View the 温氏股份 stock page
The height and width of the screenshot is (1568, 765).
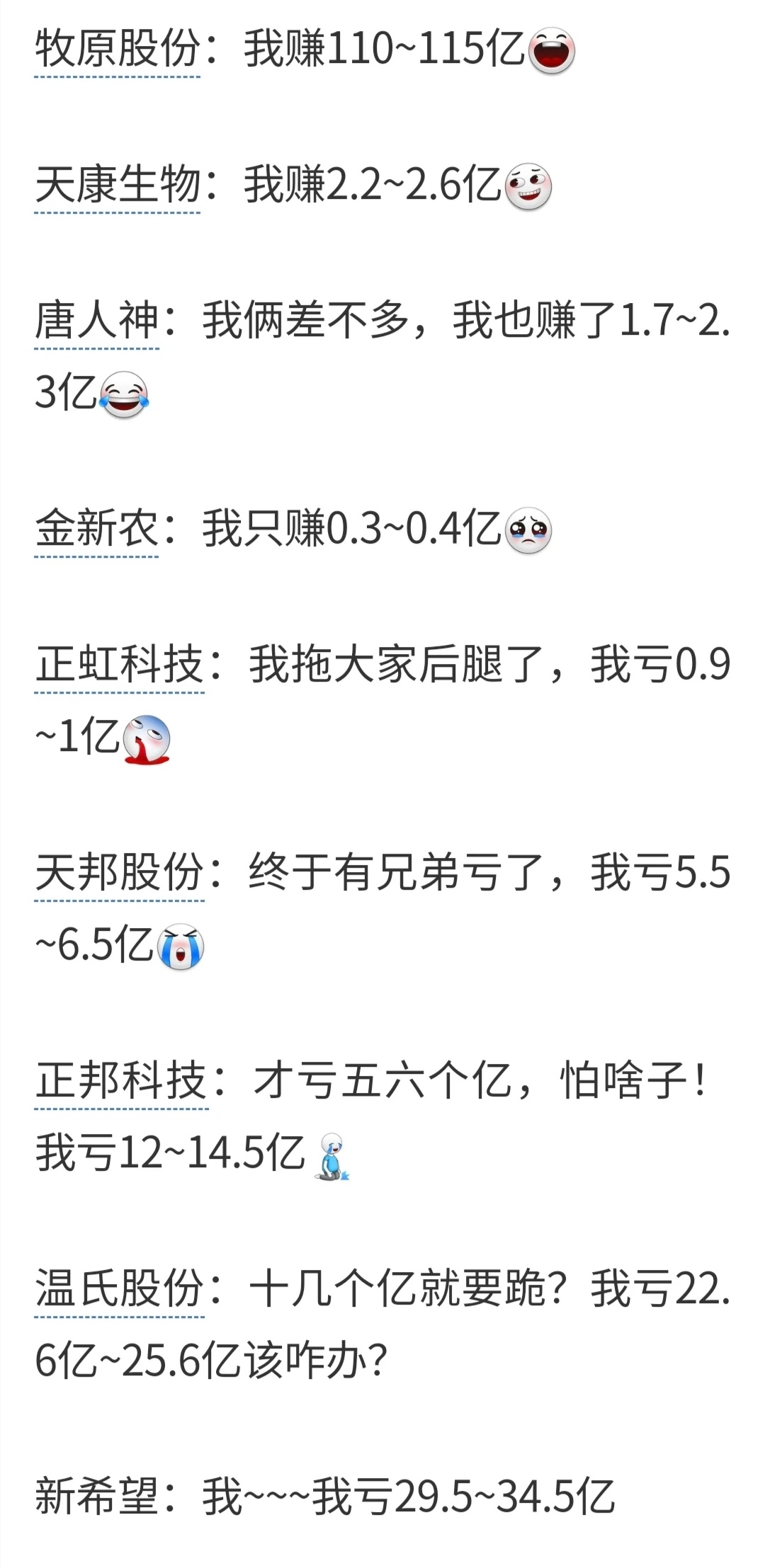point(119,1289)
